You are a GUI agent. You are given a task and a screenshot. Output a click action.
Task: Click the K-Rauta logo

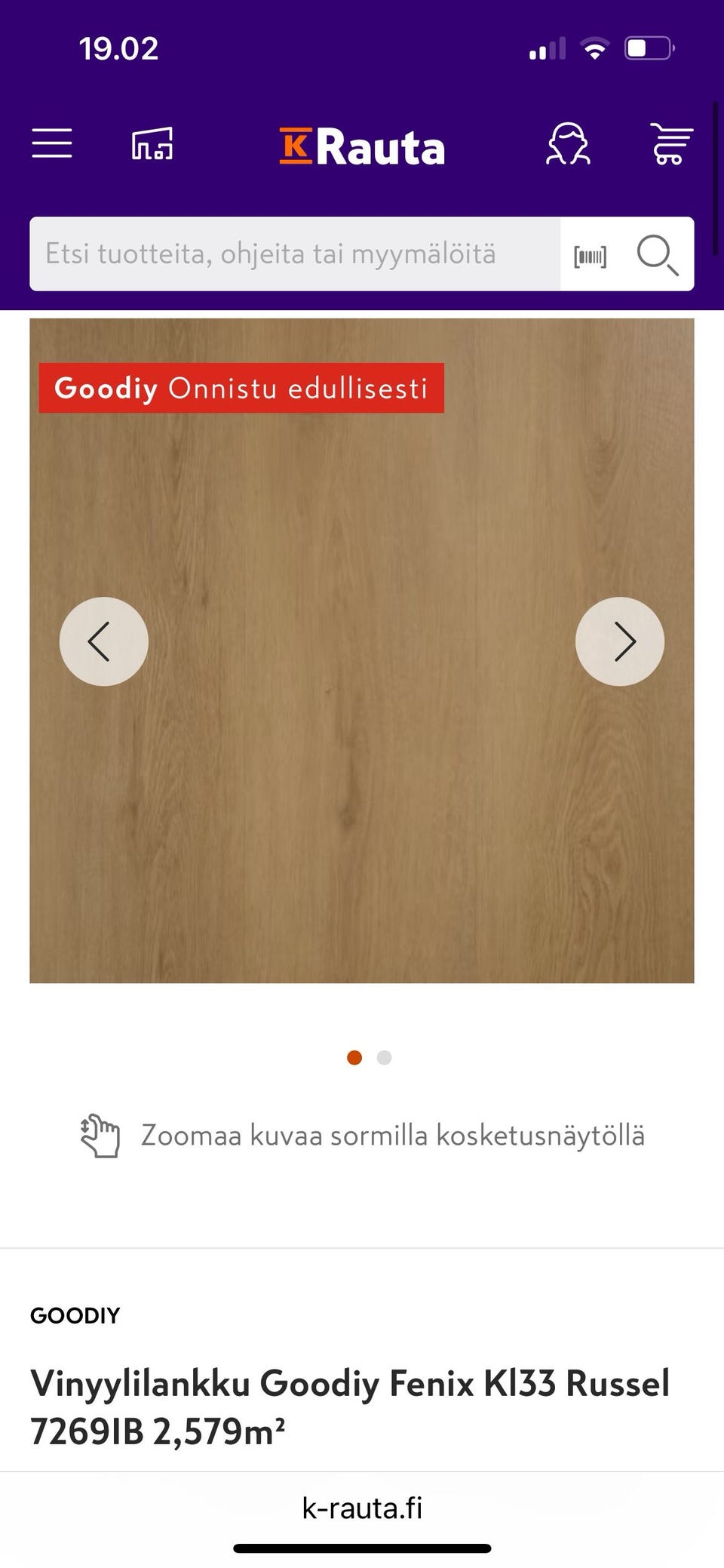tap(360, 146)
